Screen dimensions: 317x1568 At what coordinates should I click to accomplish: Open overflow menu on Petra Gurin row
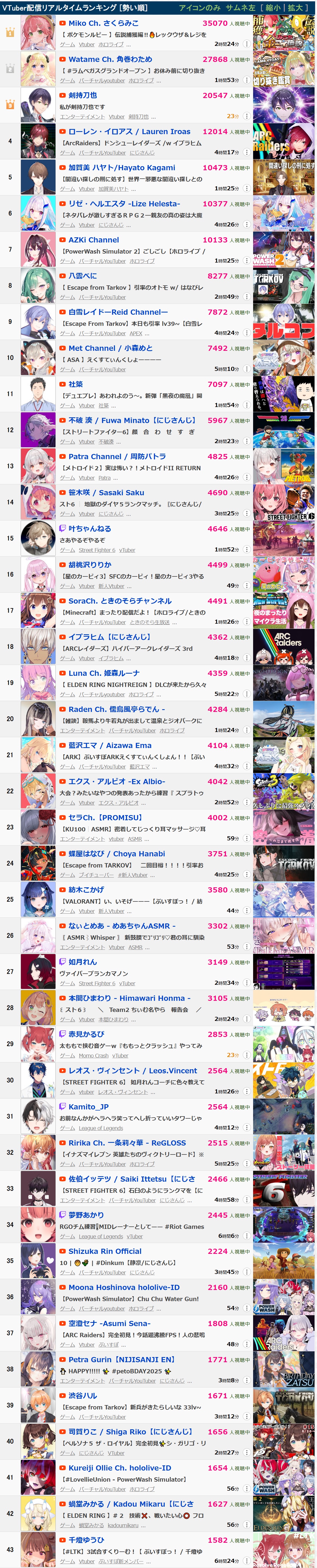[x=246, y=1381]
